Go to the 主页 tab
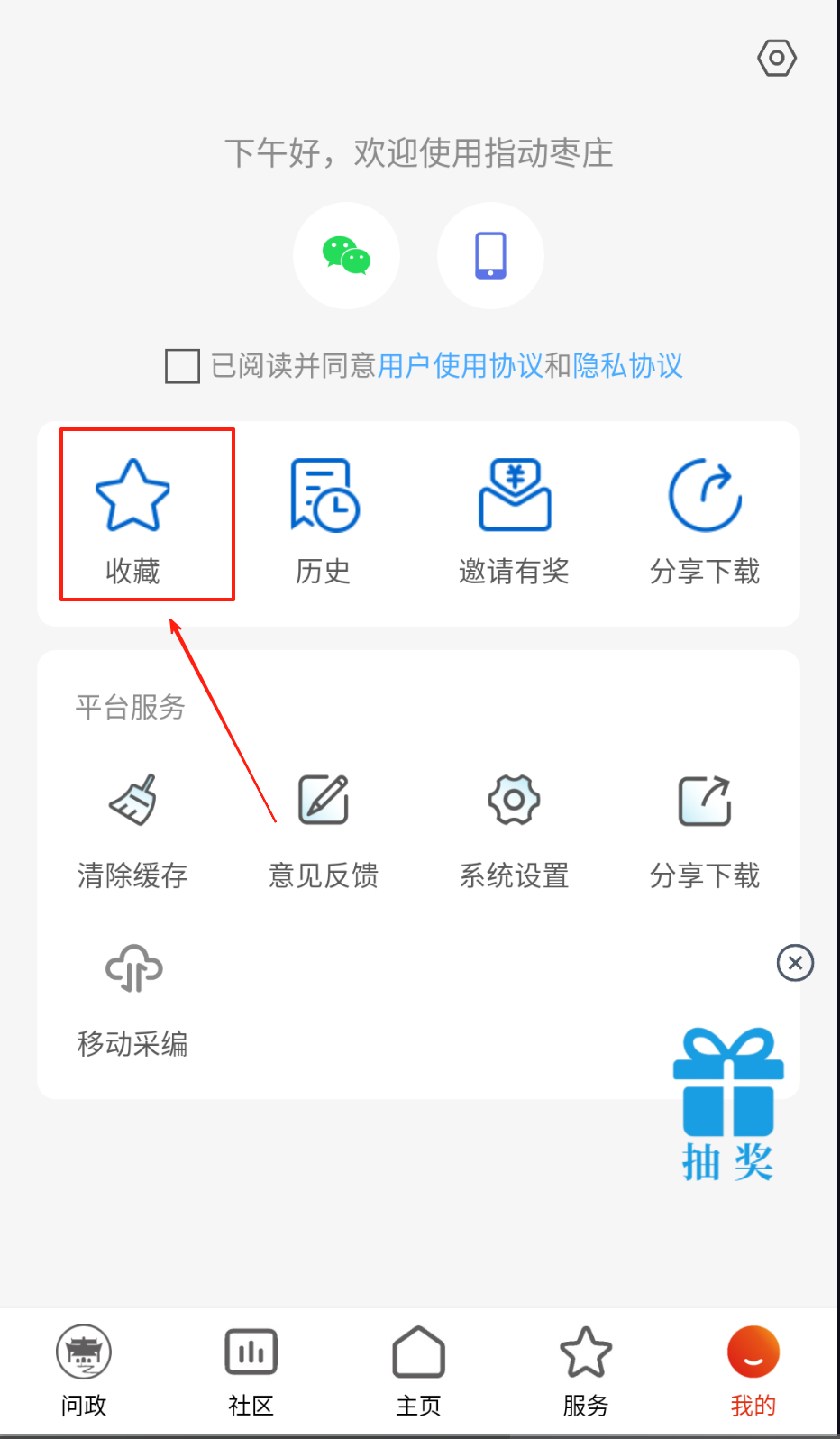840x1439 pixels. (x=418, y=1370)
